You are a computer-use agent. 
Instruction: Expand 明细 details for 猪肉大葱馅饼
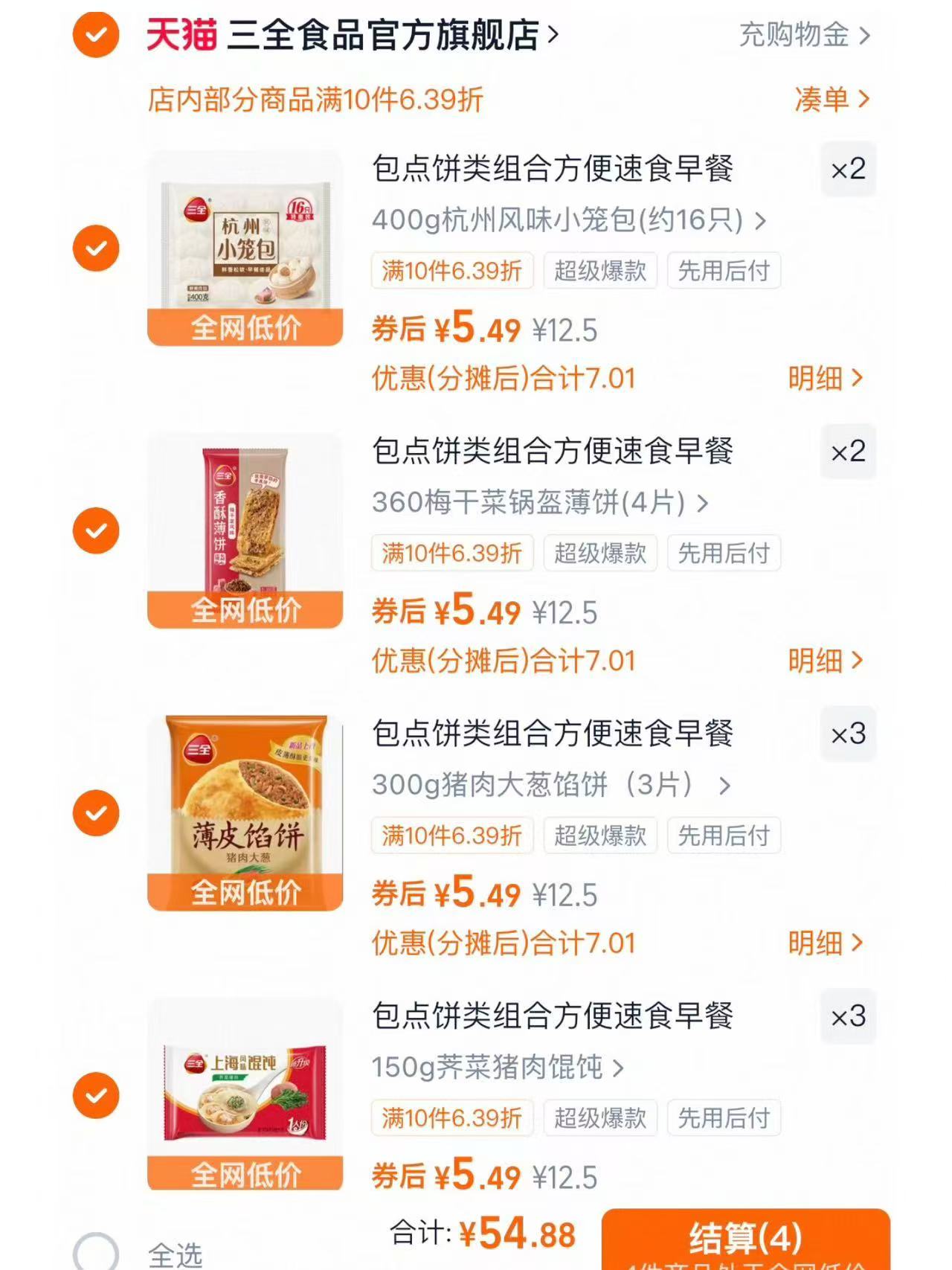(x=818, y=943)
